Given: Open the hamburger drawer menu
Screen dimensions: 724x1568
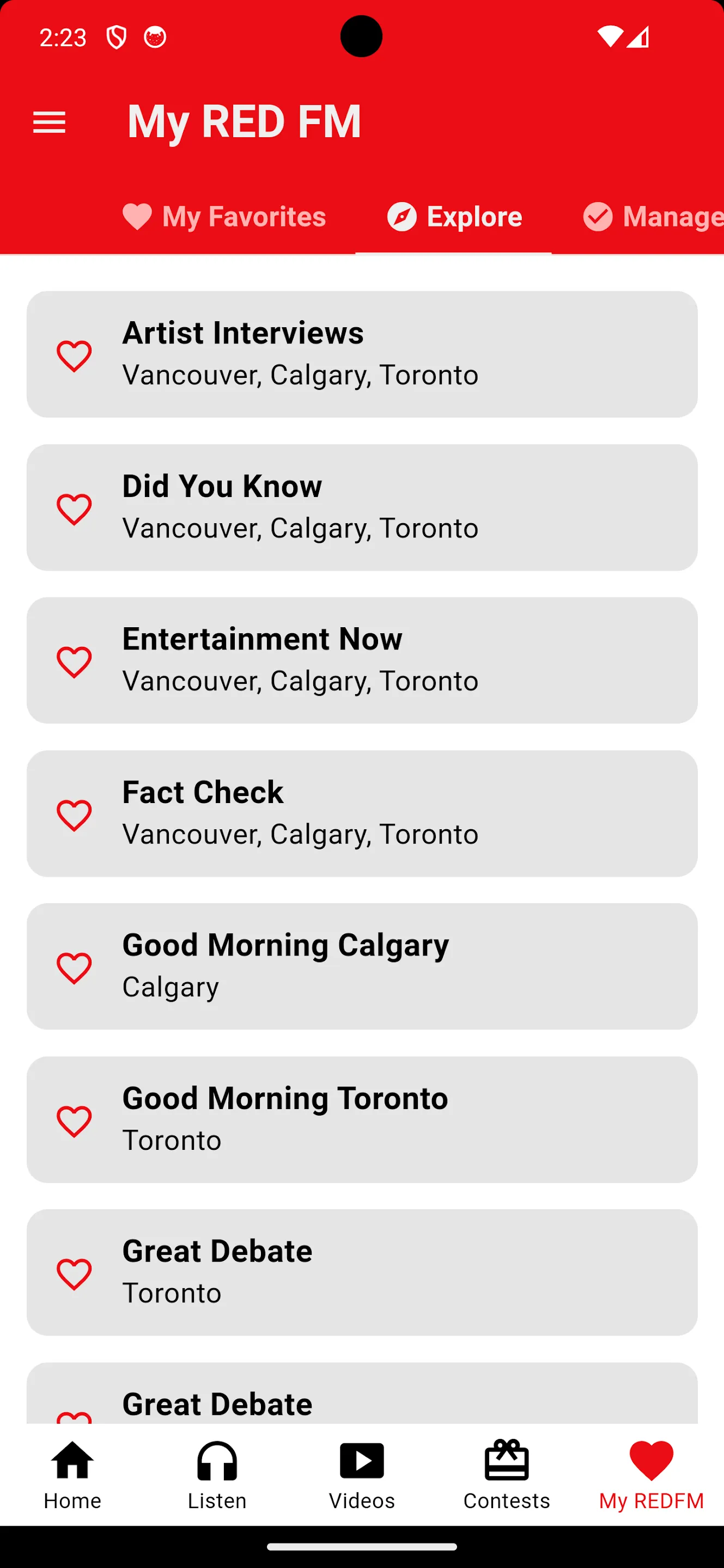Looking at the screenshot, I should click(50, 122).
